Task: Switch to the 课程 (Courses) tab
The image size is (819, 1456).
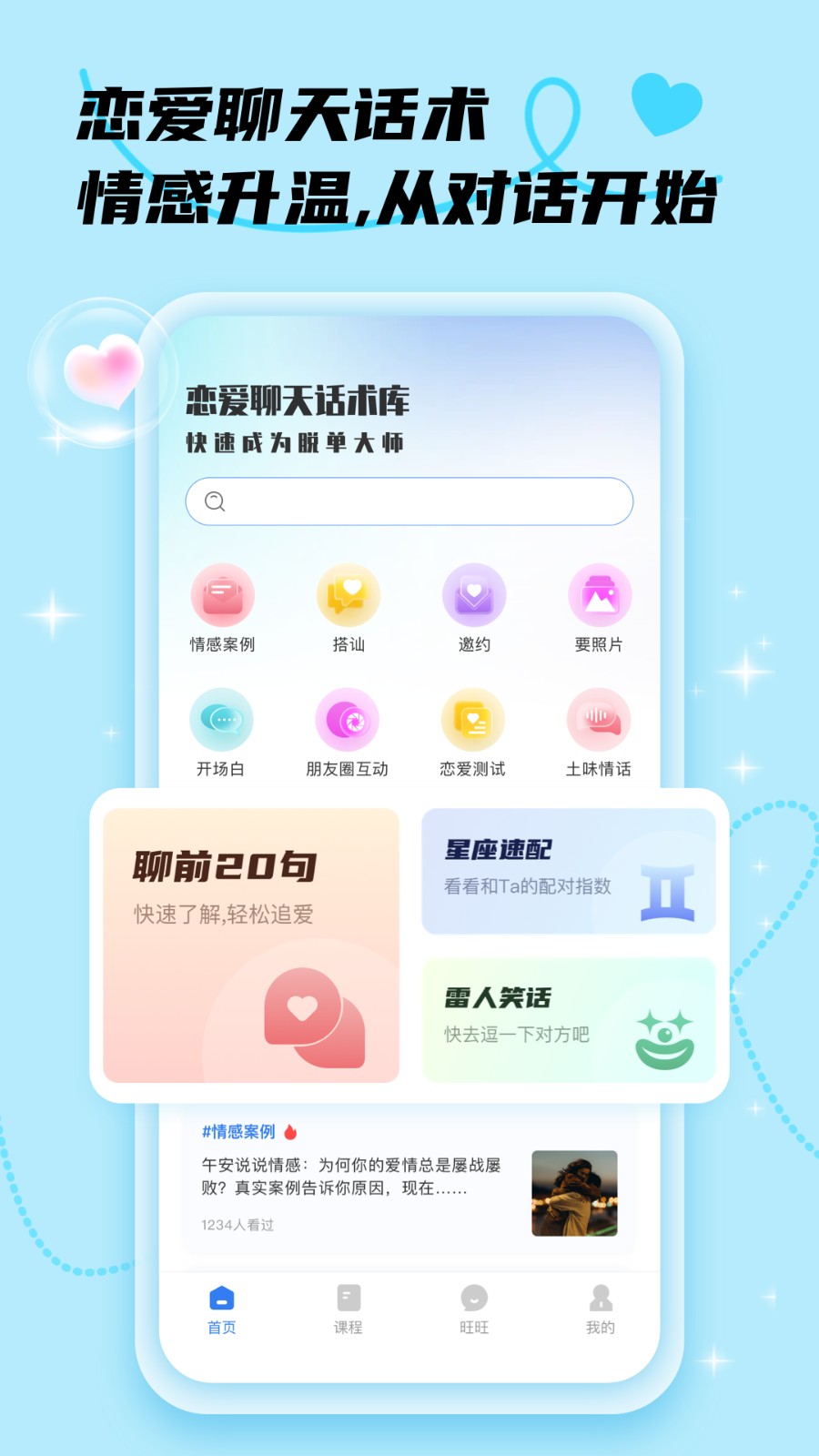Action: 349,1308
